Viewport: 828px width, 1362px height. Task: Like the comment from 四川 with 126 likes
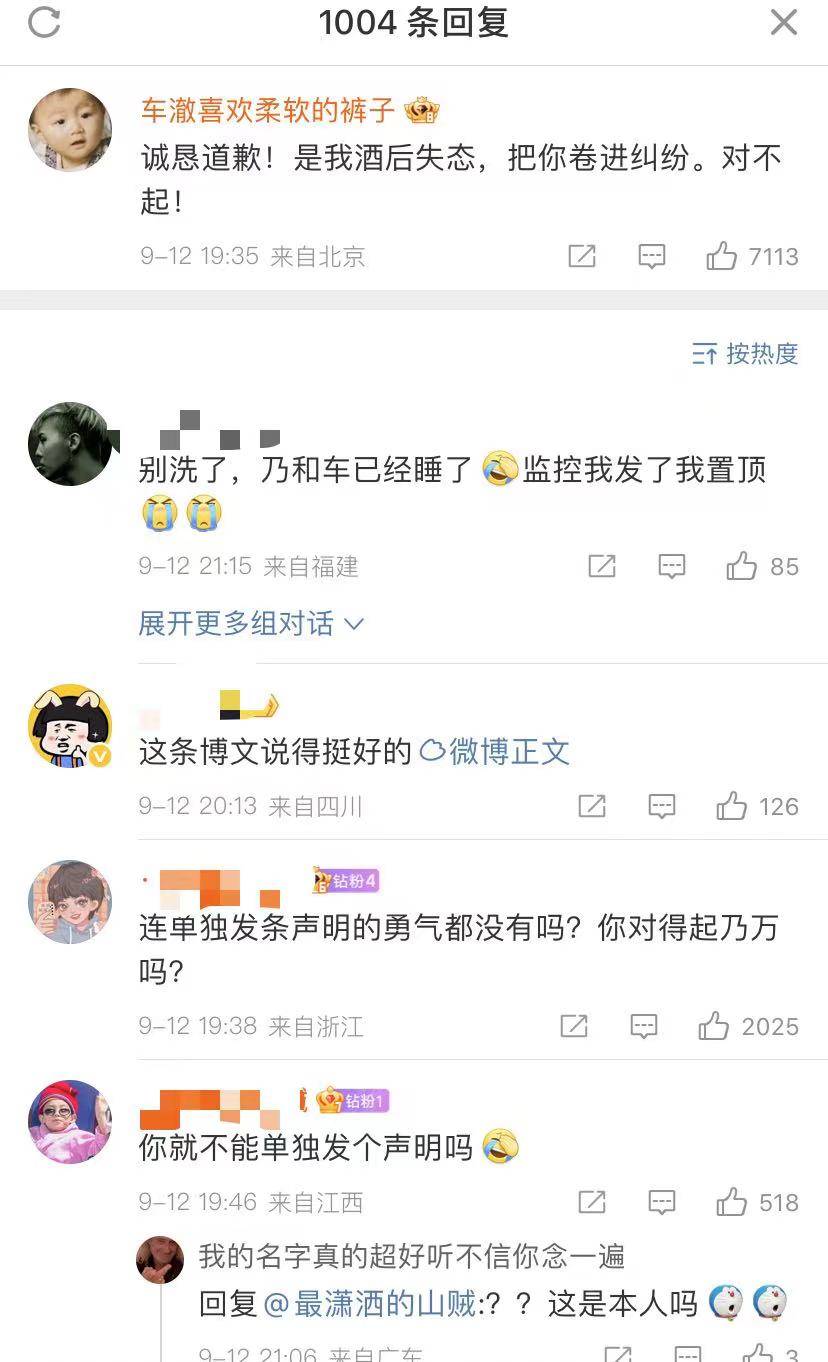[732, 807]
